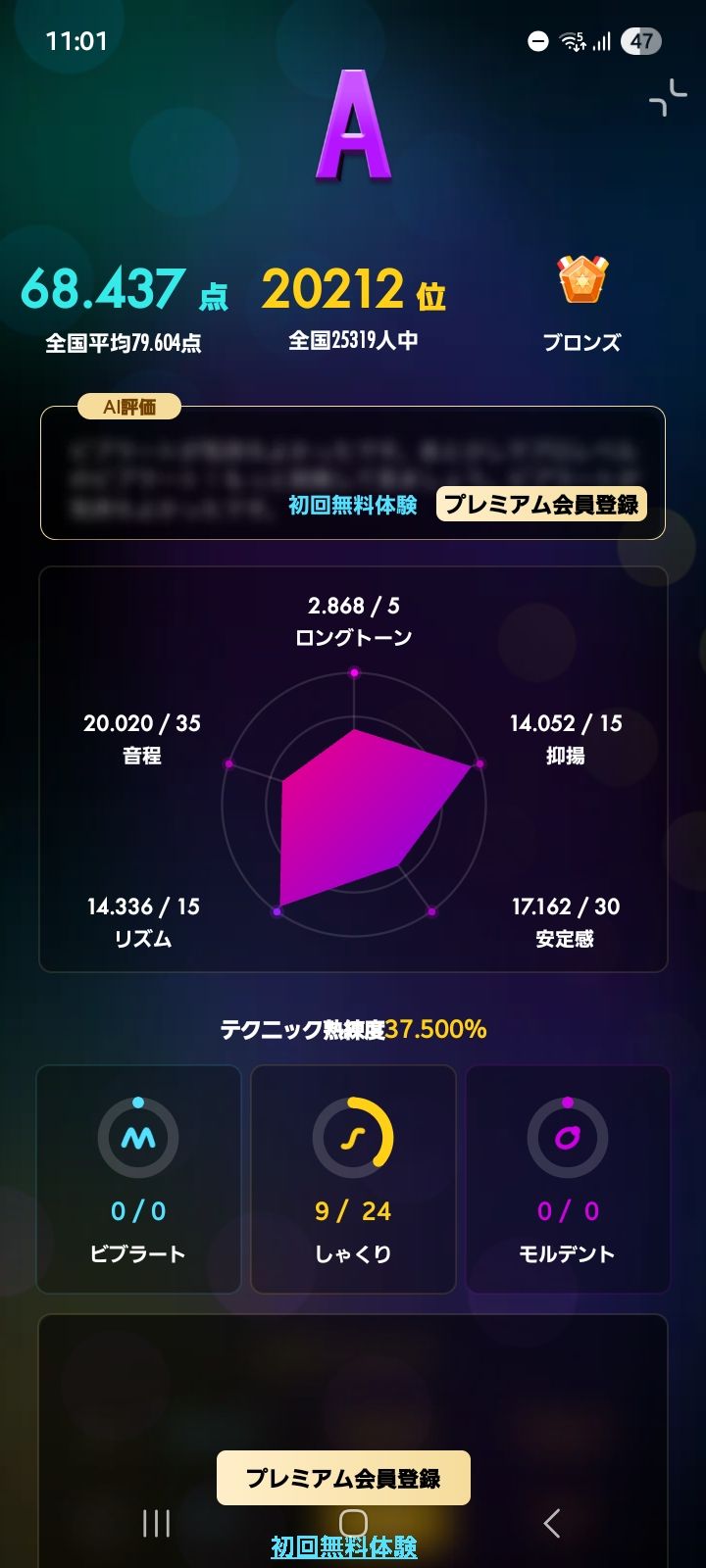Image resolution: width=706 pixels, height=1568 pixels.
Task: Tap the minimize icon at top right
Action: click(668, 98)
